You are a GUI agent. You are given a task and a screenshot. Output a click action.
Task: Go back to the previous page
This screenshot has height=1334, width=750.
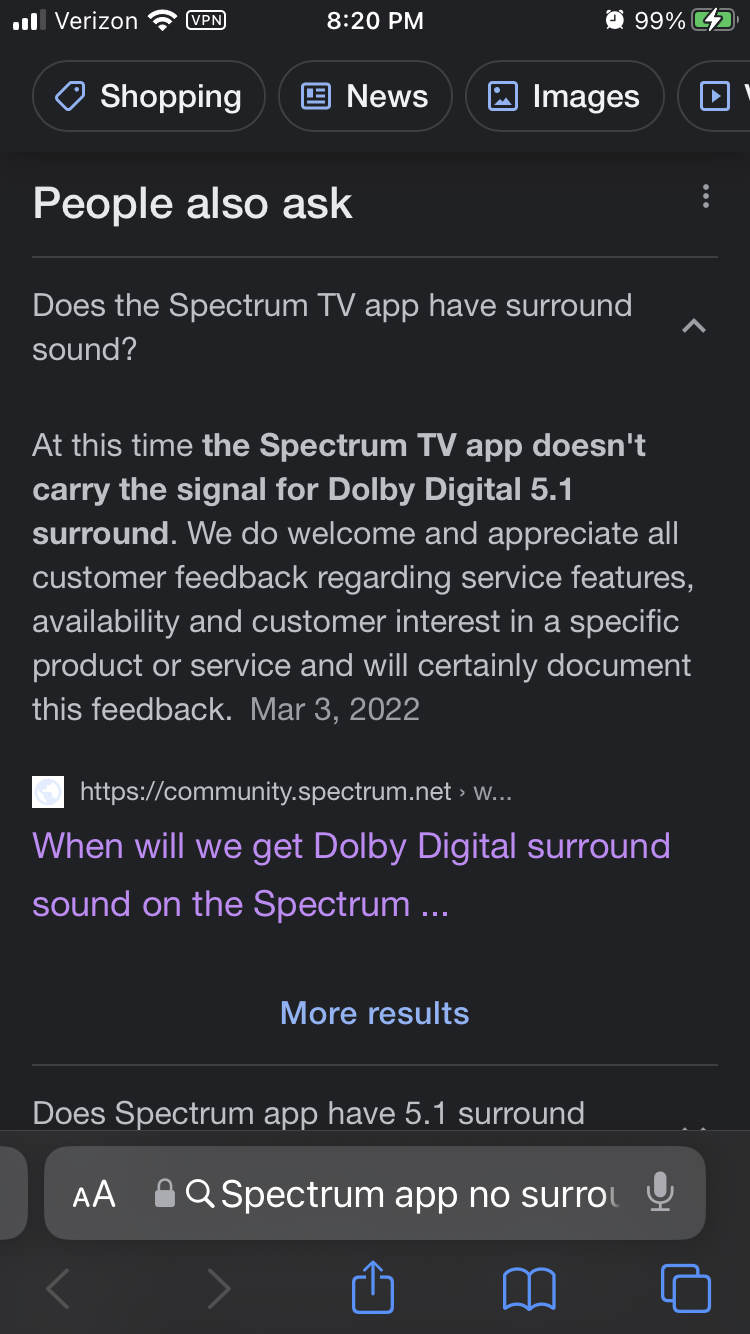coord(58,1288)
